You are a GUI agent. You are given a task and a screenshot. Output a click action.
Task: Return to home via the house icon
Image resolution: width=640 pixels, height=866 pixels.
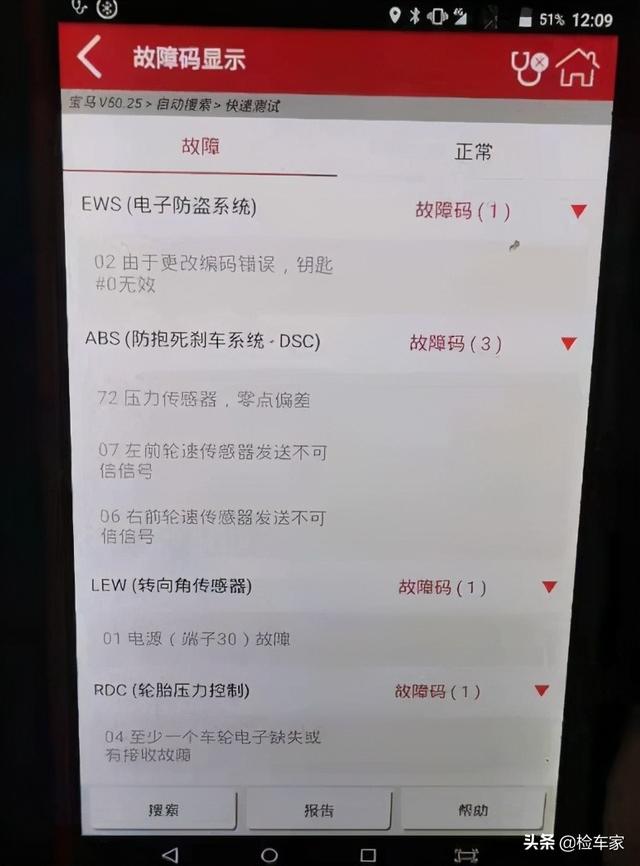[578, 67]
